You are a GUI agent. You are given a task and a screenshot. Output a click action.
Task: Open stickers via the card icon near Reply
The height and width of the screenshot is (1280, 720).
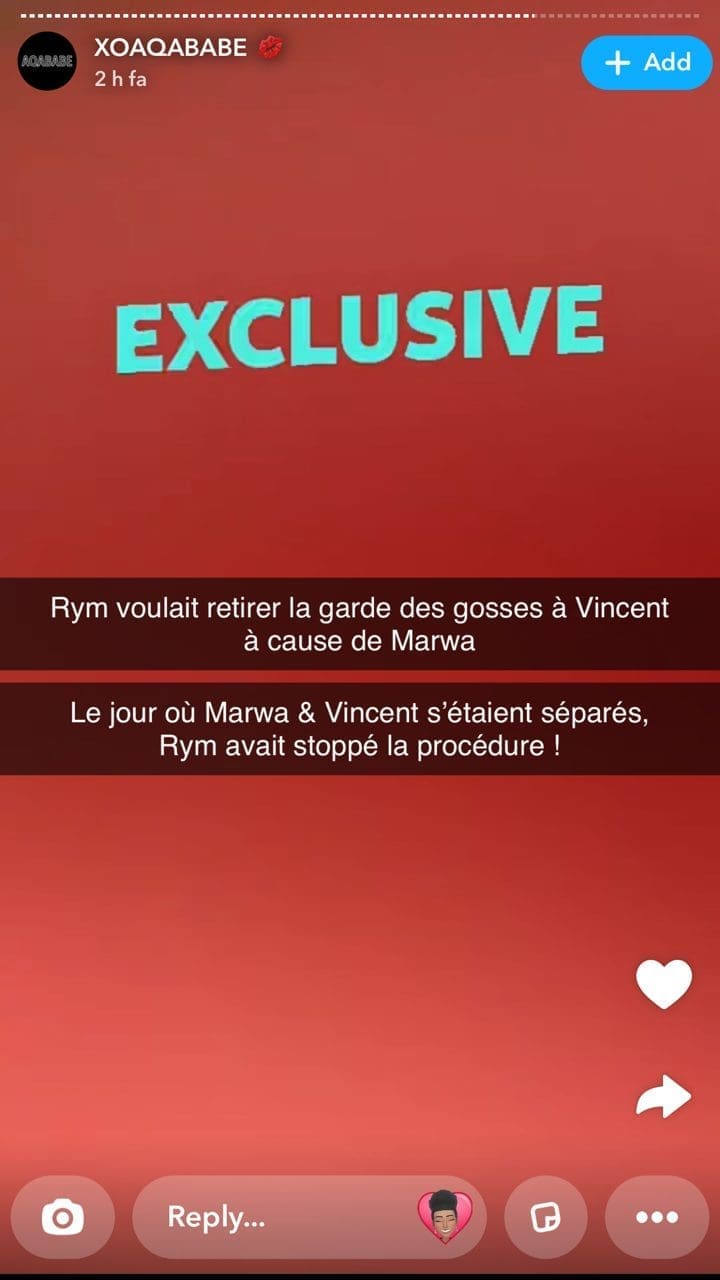[545, 1217]
